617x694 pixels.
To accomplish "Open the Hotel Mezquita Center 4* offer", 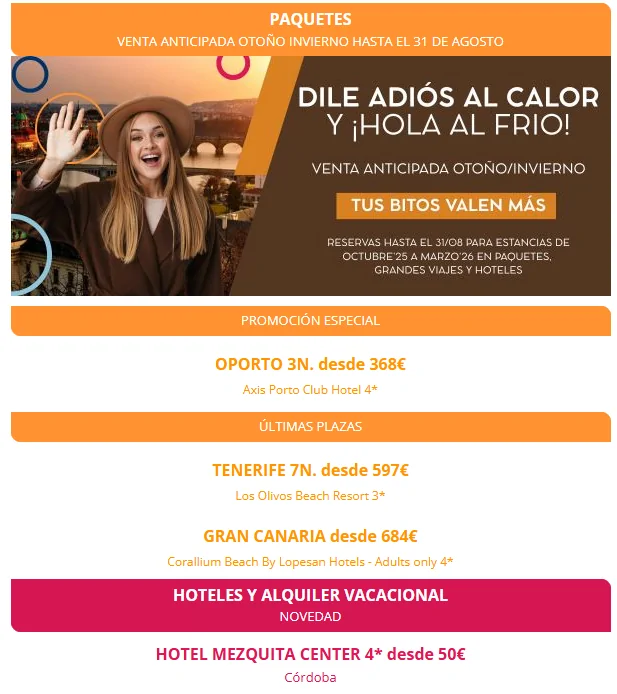I will pyautogui.click(x=310, y=654).
